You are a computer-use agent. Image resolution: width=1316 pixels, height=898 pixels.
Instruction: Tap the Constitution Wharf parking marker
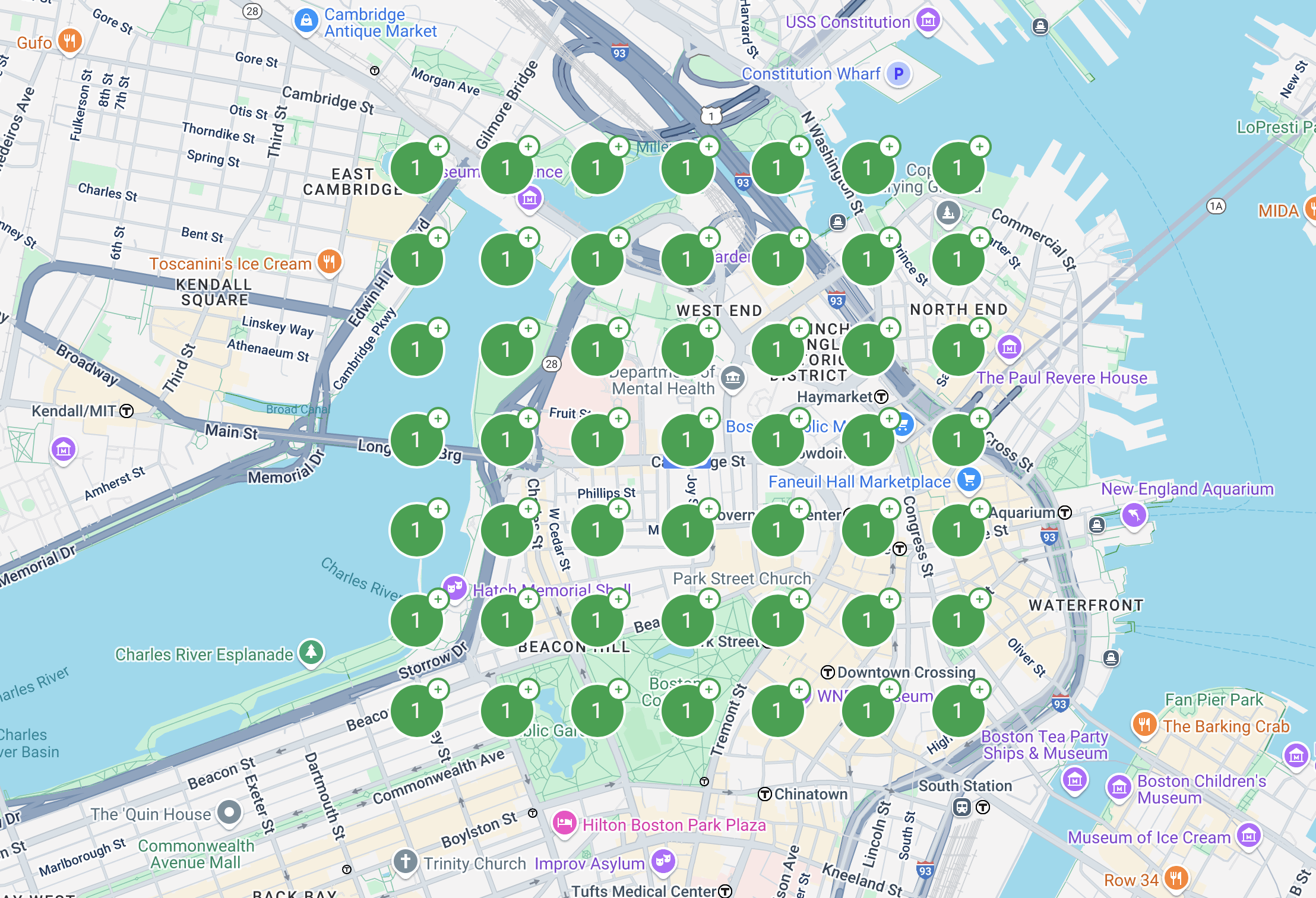899,74
